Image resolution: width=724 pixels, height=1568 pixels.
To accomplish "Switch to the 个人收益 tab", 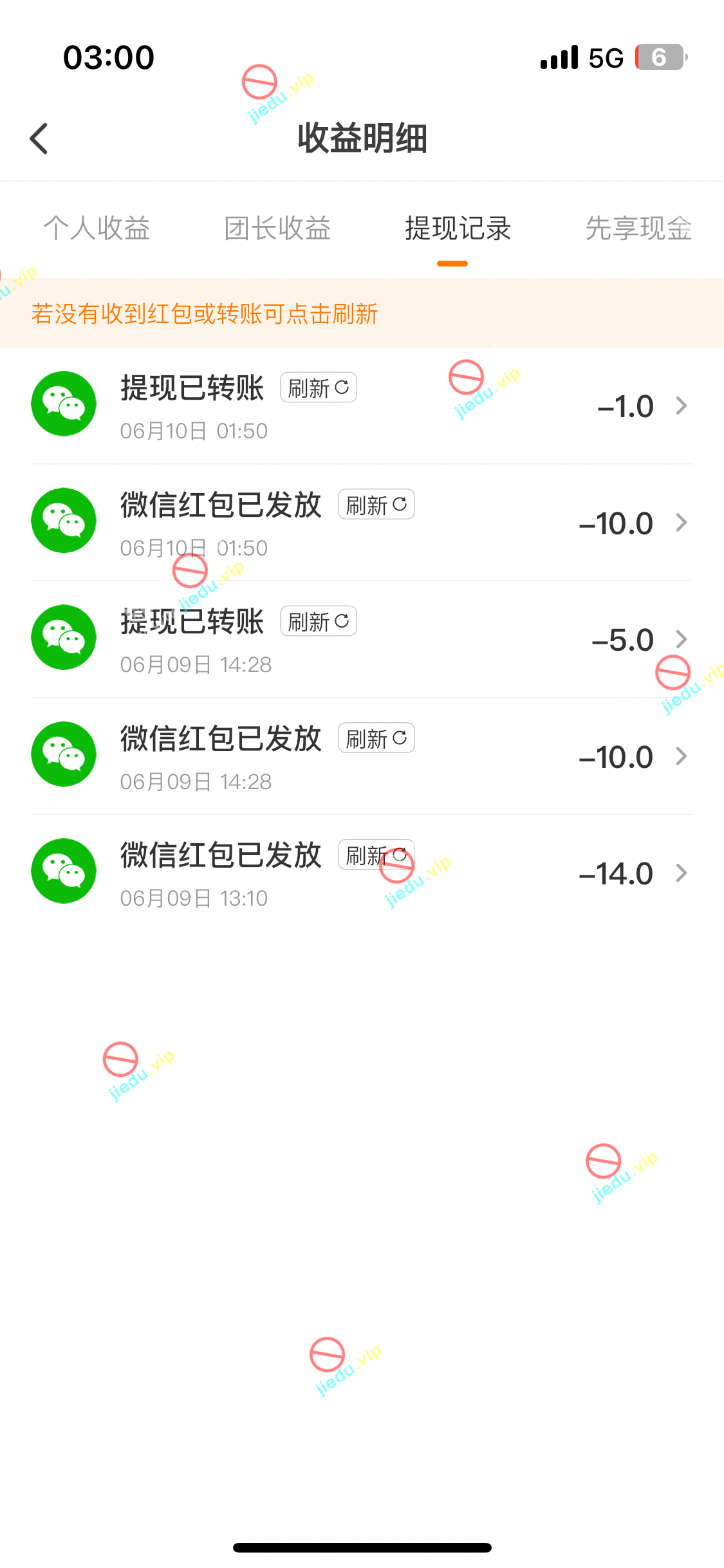I will click(x=97, y=229).
